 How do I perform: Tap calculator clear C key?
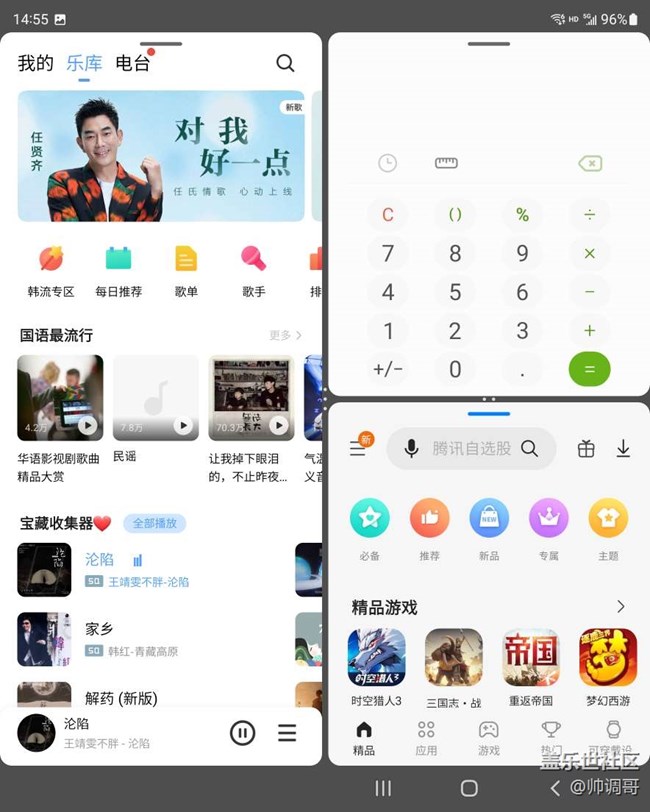388,214
